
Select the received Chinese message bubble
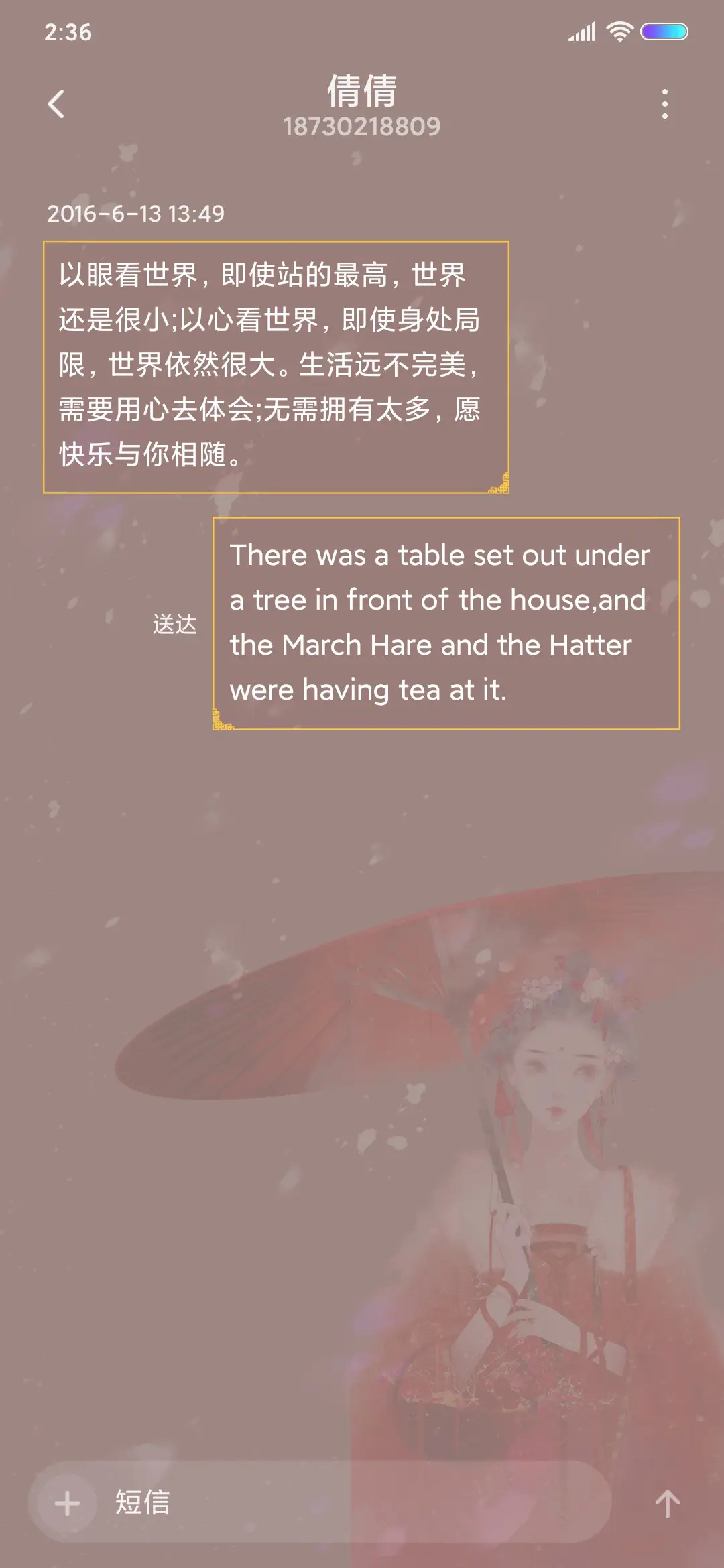276,365
